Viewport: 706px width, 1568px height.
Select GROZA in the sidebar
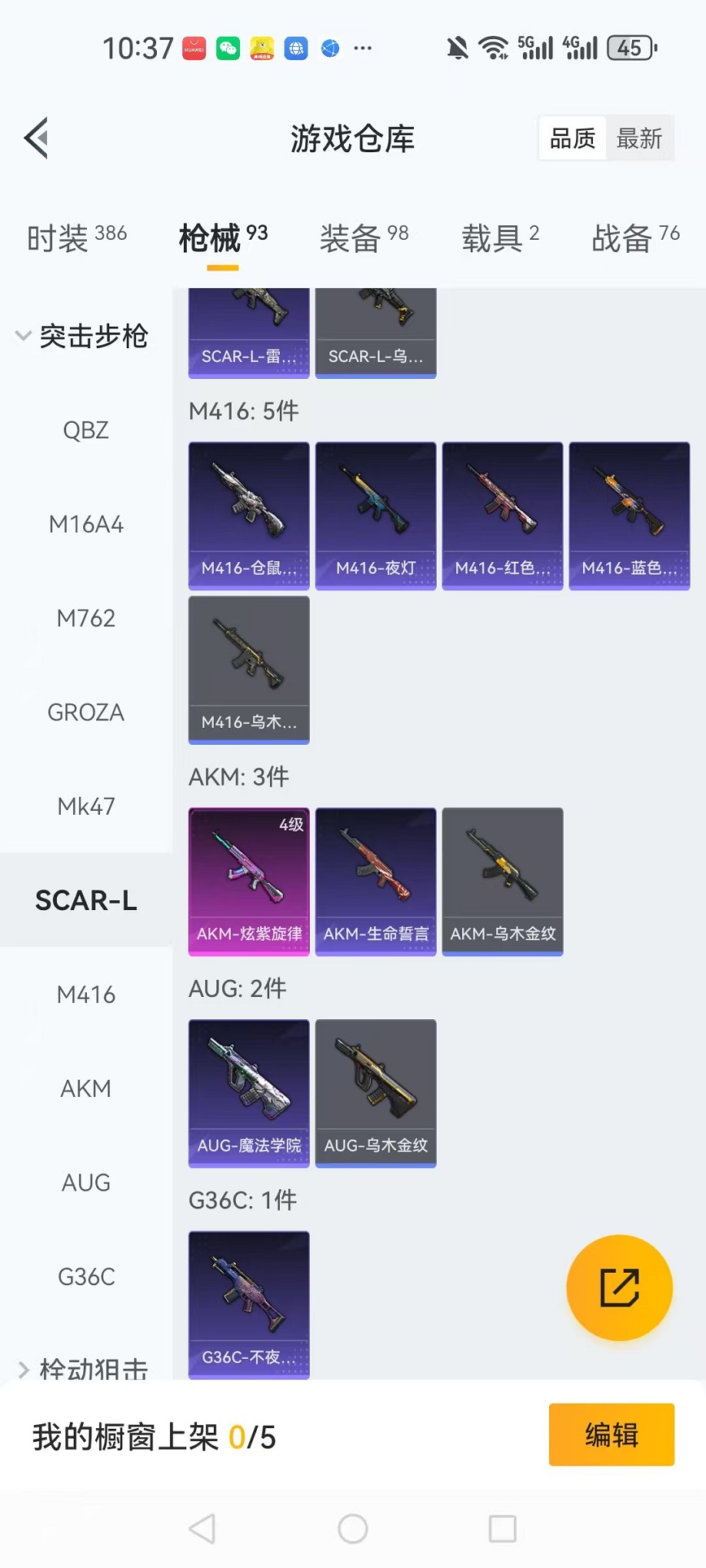pos(86,713)
